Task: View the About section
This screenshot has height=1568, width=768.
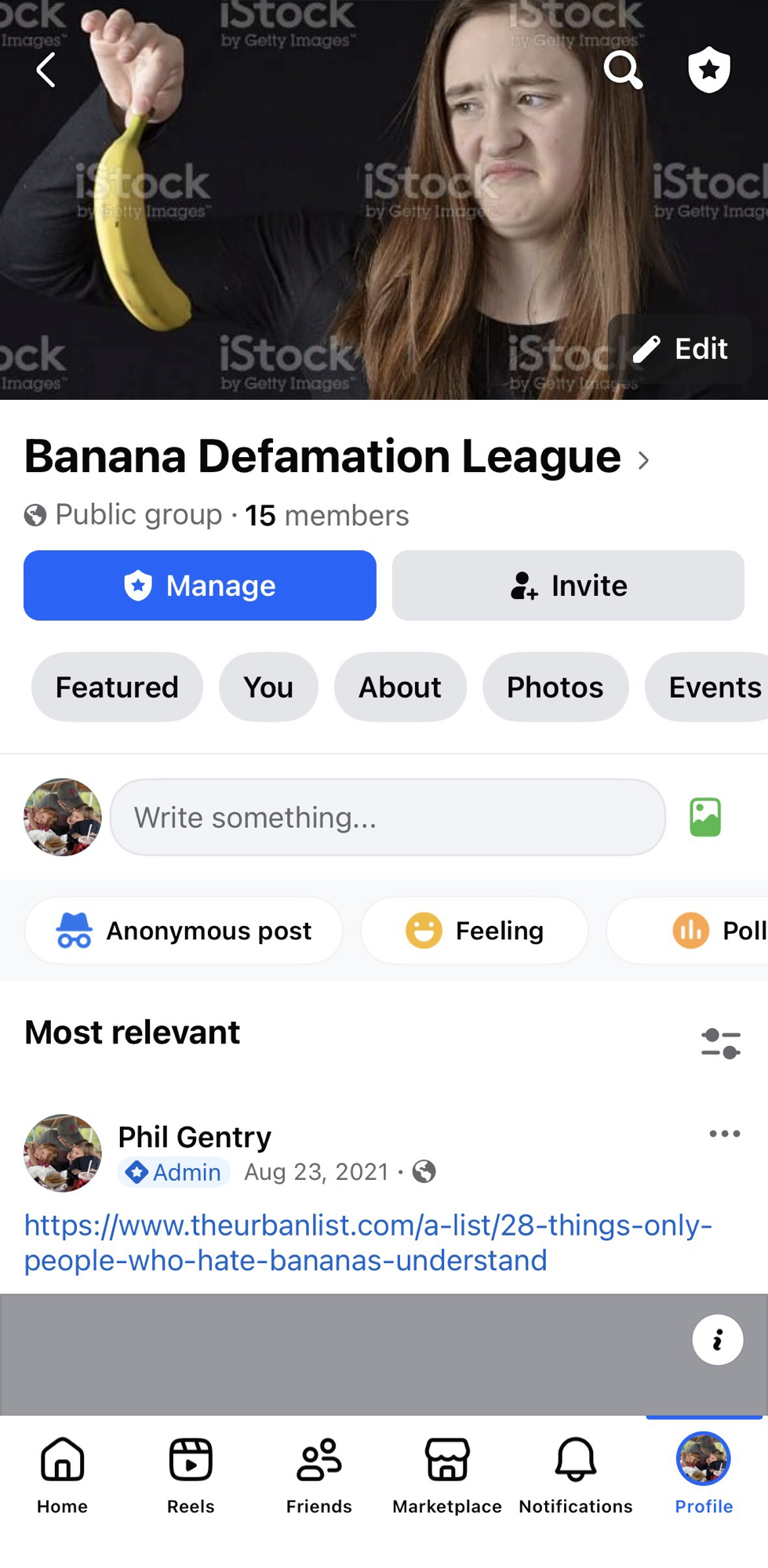Action: 400,688
